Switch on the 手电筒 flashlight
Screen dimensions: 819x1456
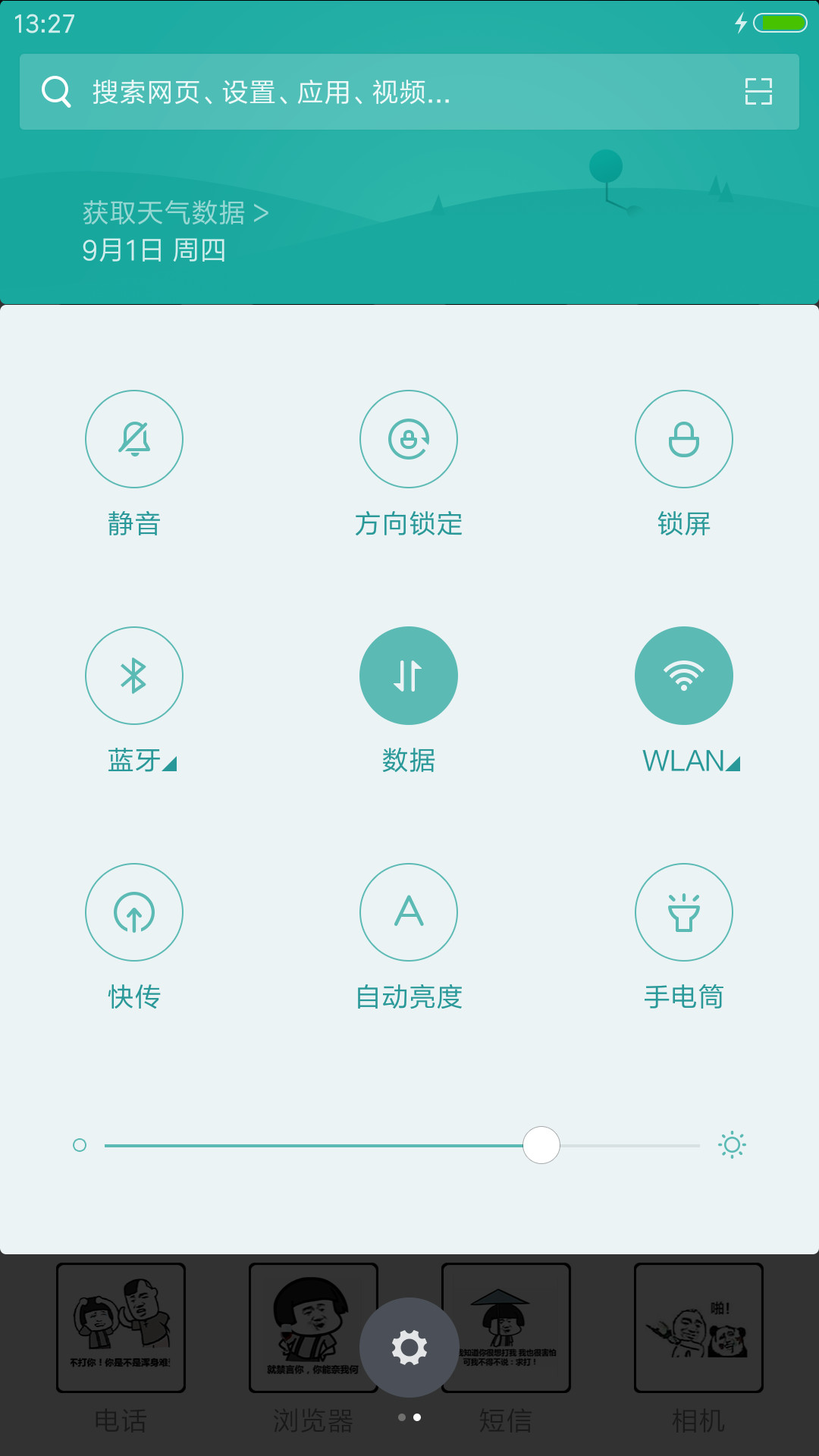(x=684, y=912)
